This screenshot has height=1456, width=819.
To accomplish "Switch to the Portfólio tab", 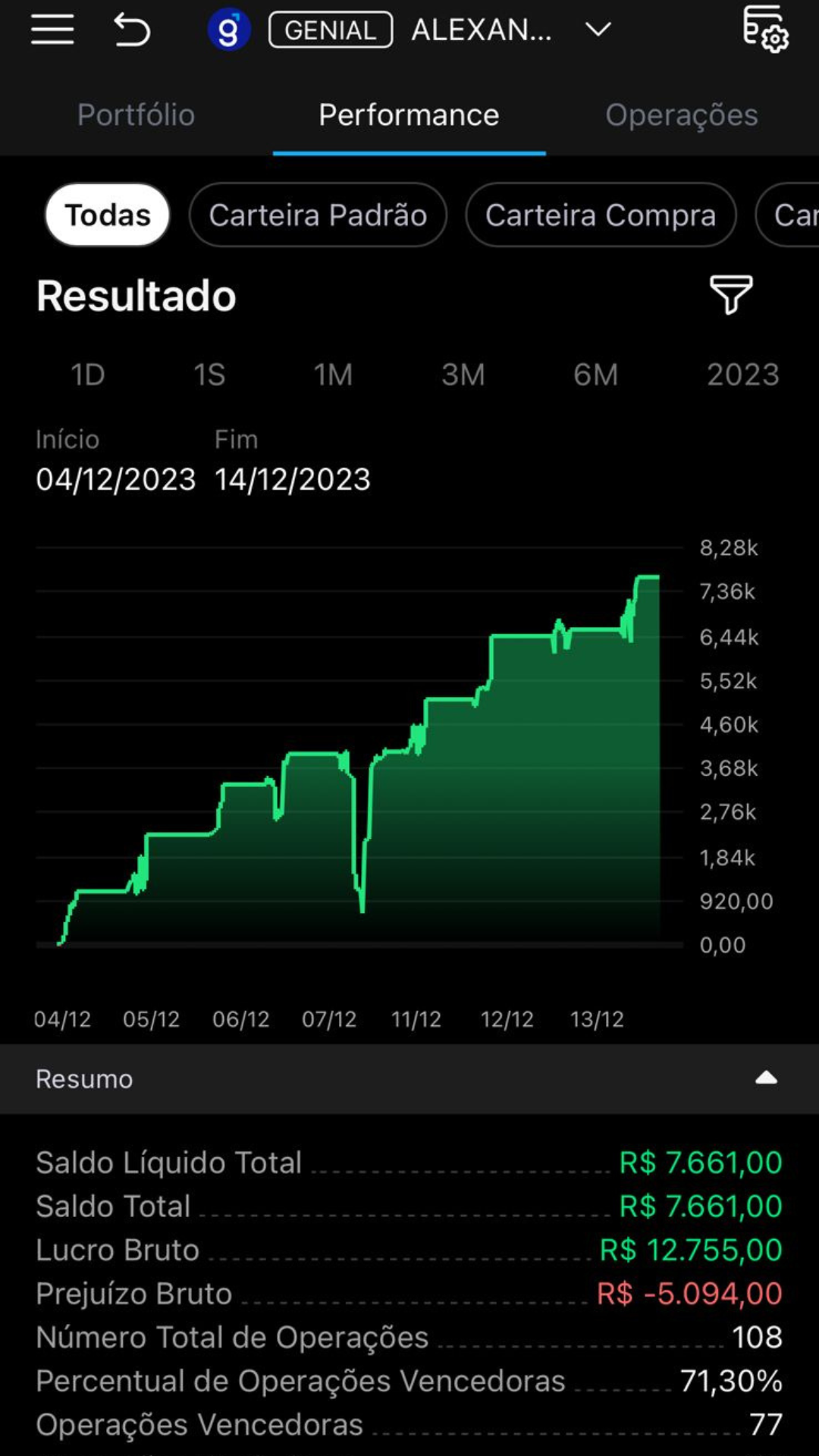I will tap(136, 115).
